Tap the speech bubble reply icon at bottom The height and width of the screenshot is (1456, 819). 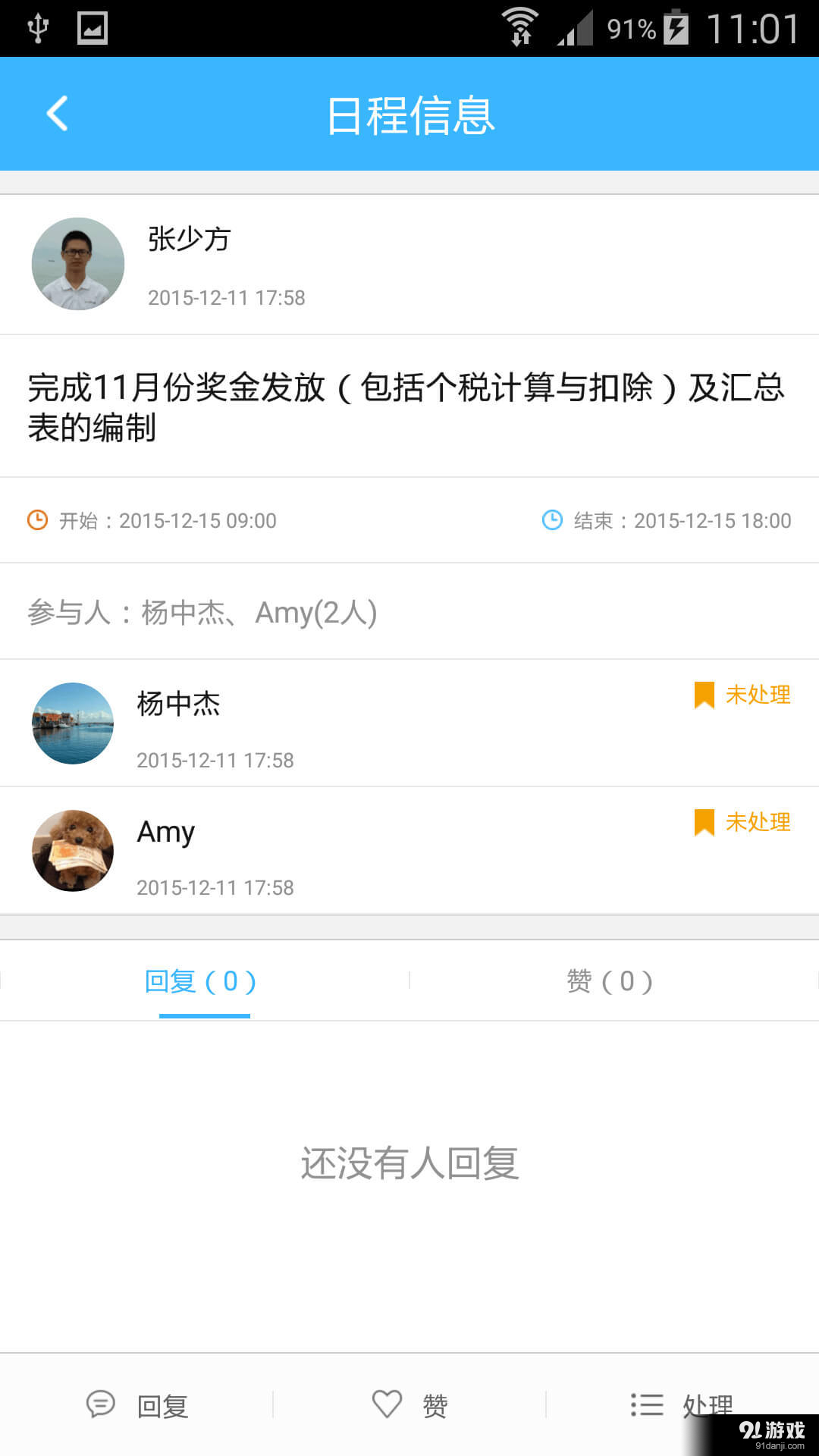coord(101,1404)
